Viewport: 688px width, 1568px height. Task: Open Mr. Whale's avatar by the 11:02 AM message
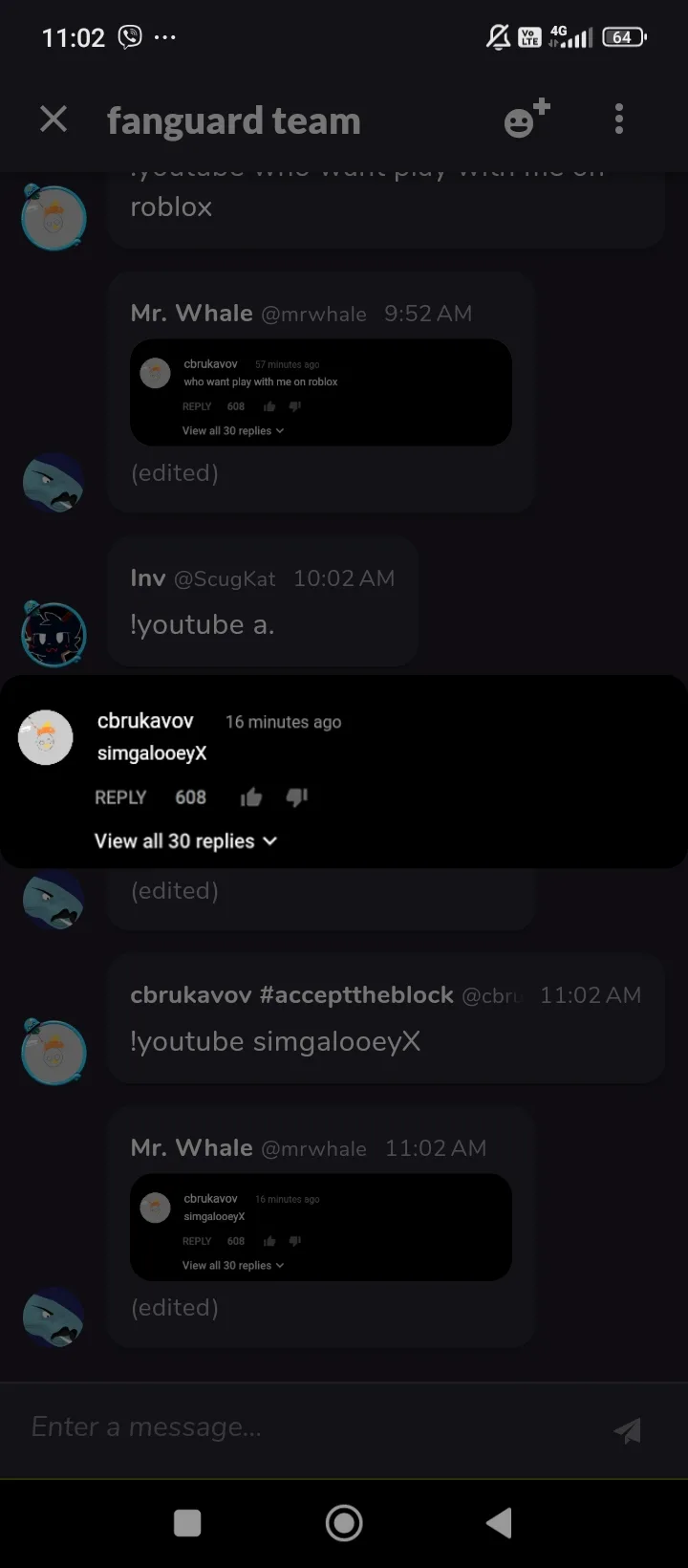(x=54, y=1317)
